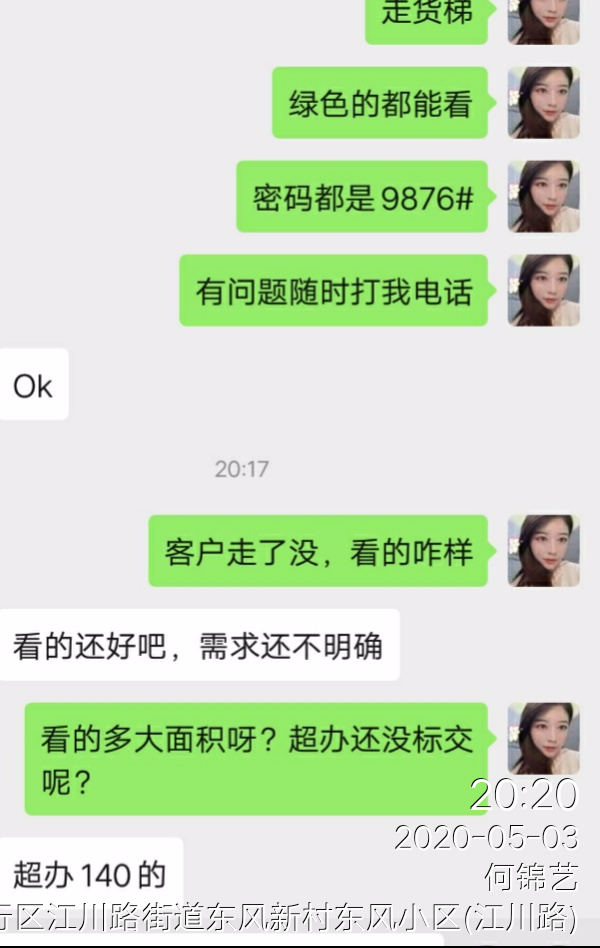
Task: Open avatar beside '看的多大面积呀' message
Action: pyautogui.click(x=543, y=738)
